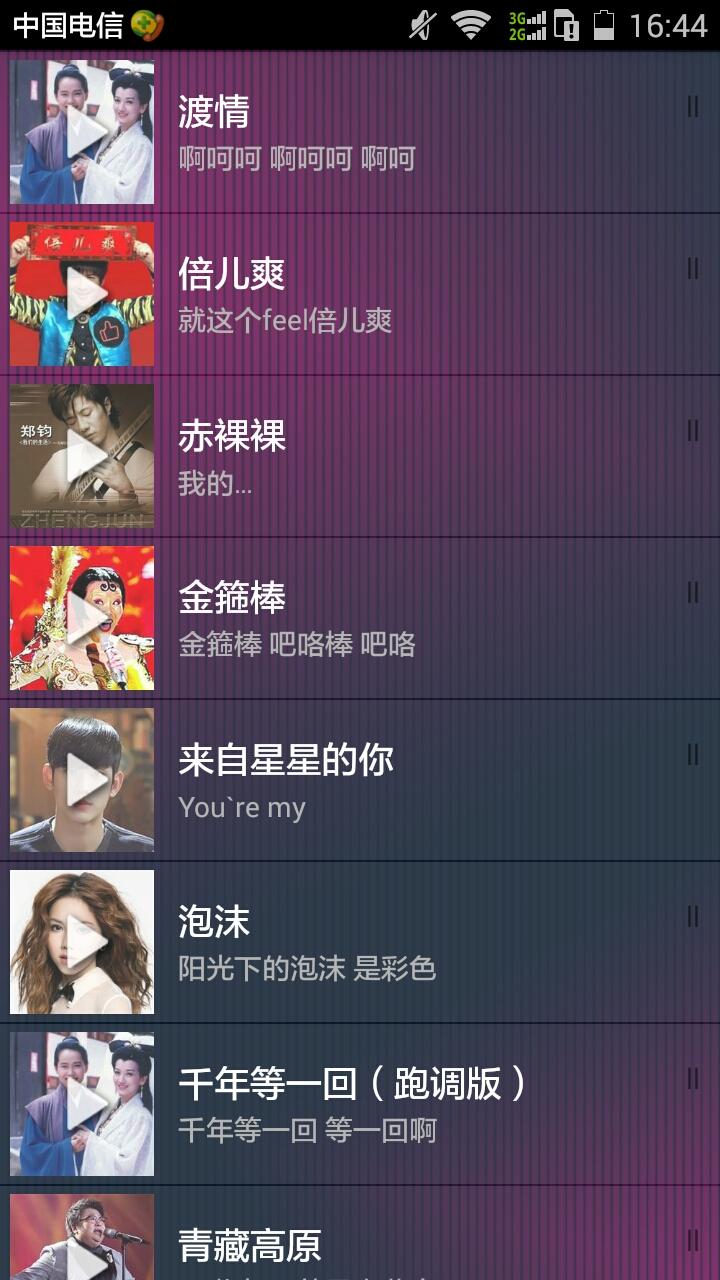
Task: Tap the handle icon beside 金箍棒
Action: tap(692, 592)
